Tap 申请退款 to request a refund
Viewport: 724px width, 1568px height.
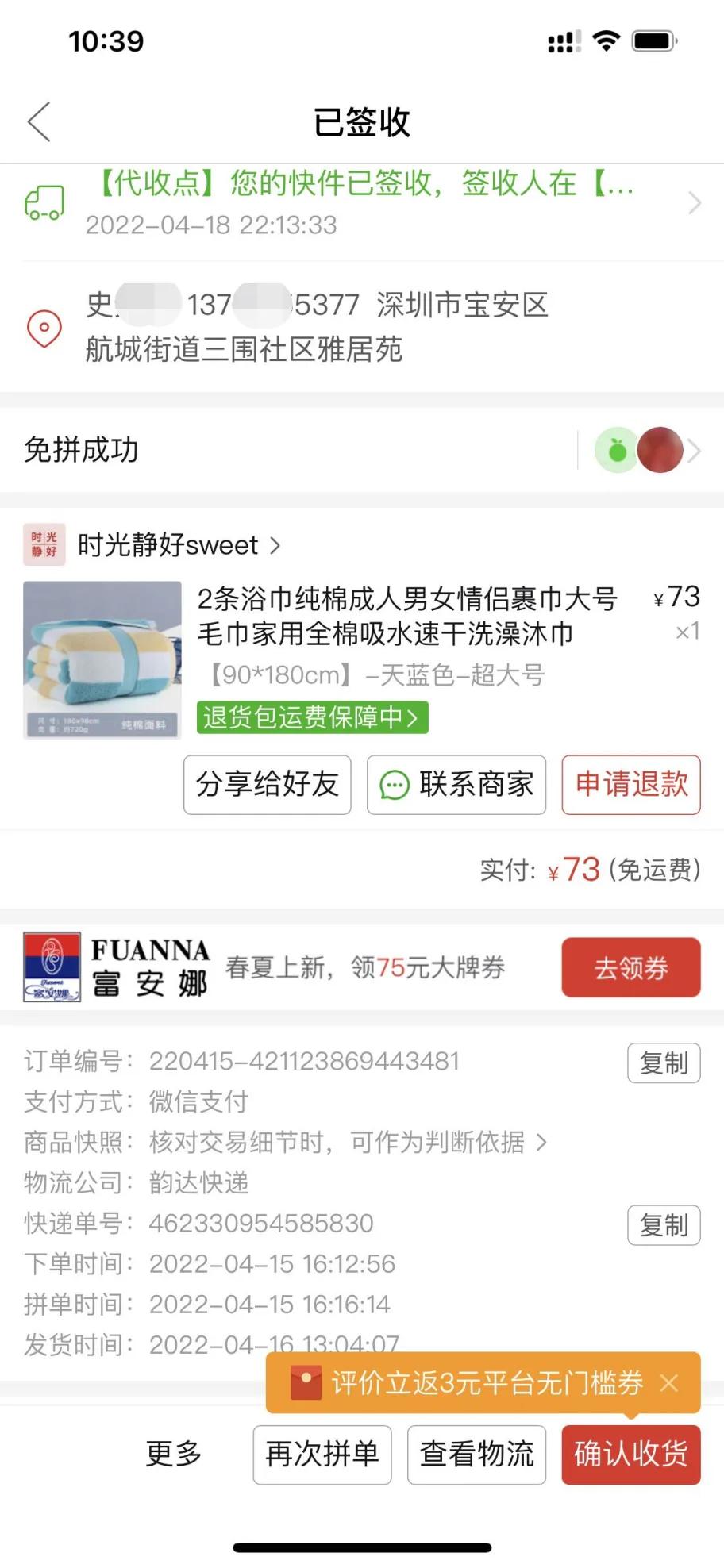(630, 785)
